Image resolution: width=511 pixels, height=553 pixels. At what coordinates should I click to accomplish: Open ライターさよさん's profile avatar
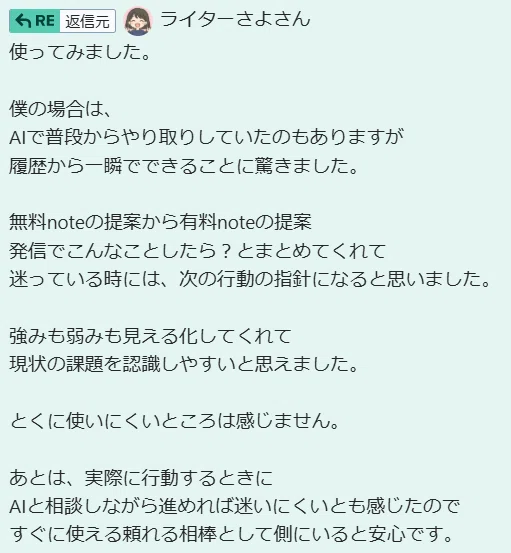(x=138, y=21)
